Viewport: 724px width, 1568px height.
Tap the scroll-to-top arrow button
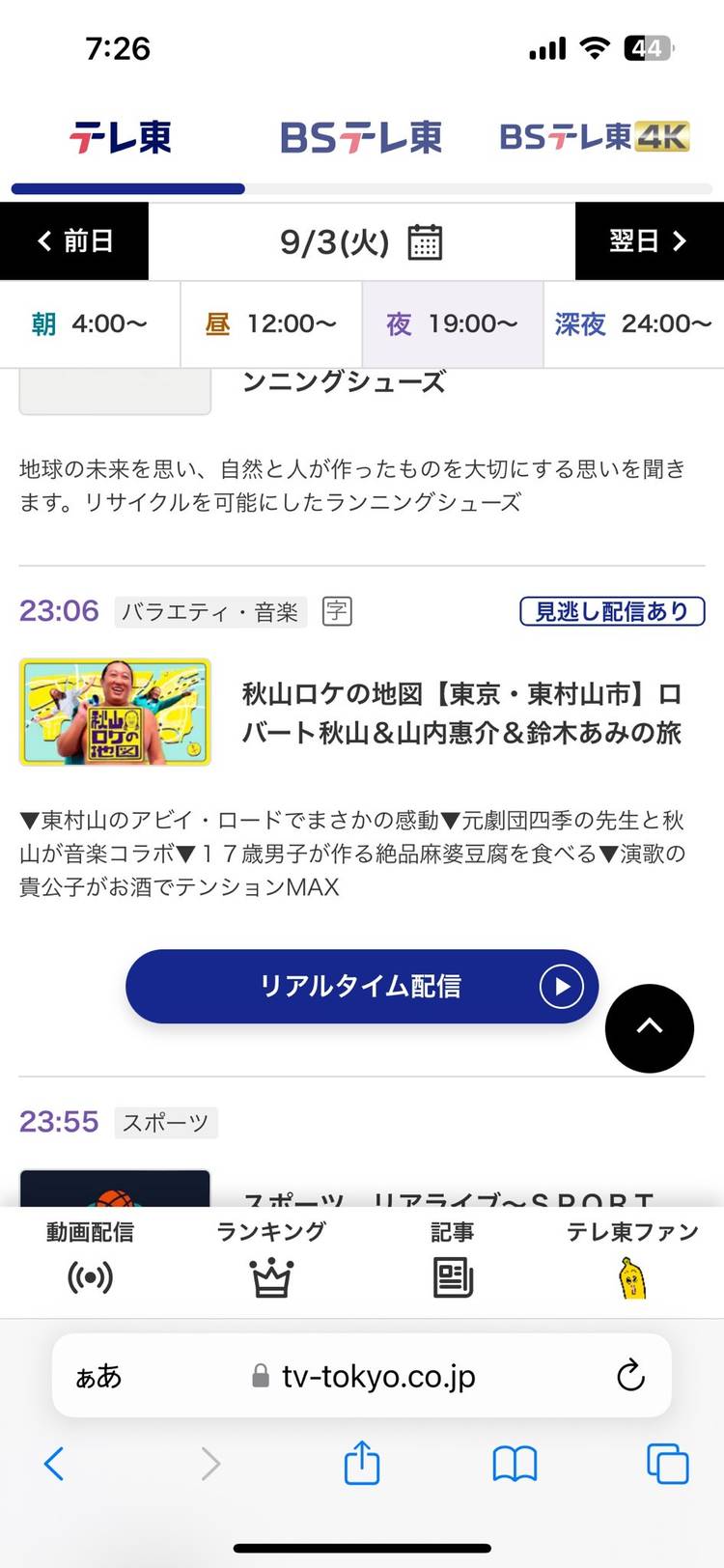click(650, 1027)
